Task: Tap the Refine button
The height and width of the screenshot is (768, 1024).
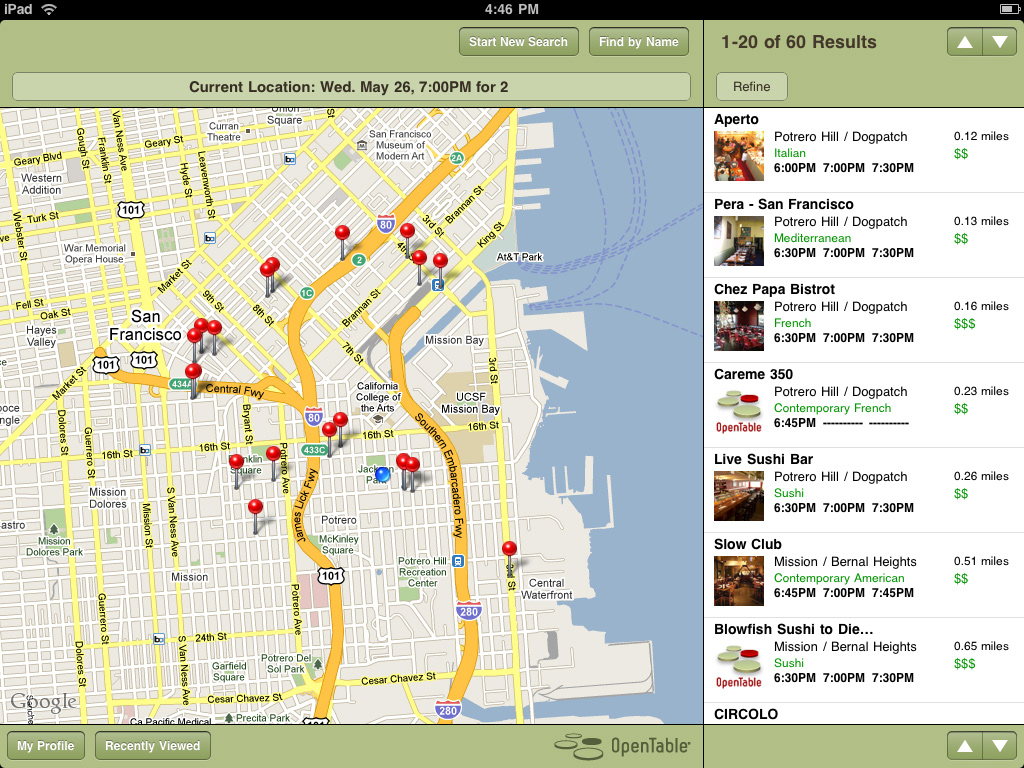Action: point(752,86)
